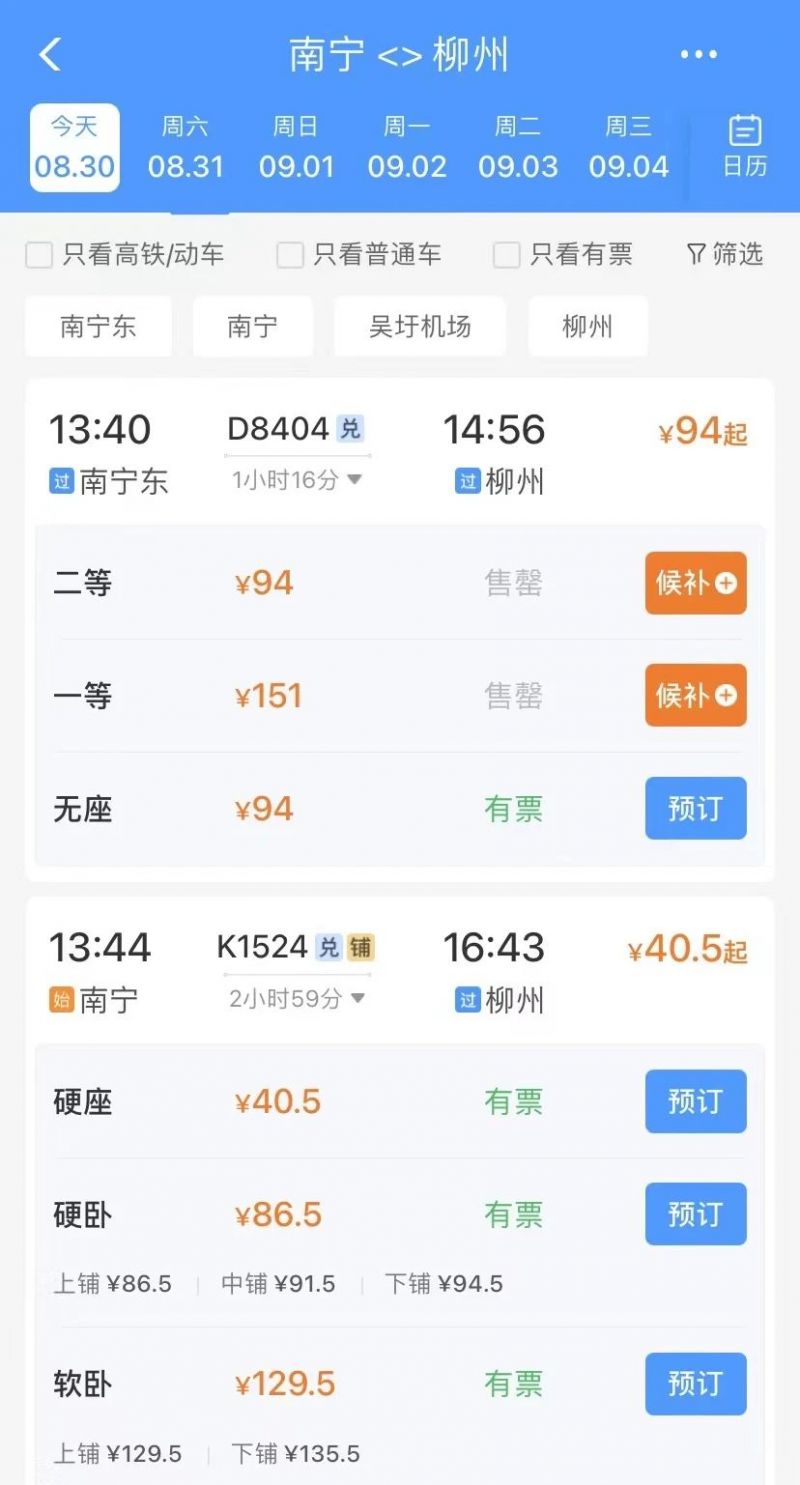This screenshot has height=1485, width=800.
Task: Filter by the 南宁东 station chip
Action: (x=98, y=327)
